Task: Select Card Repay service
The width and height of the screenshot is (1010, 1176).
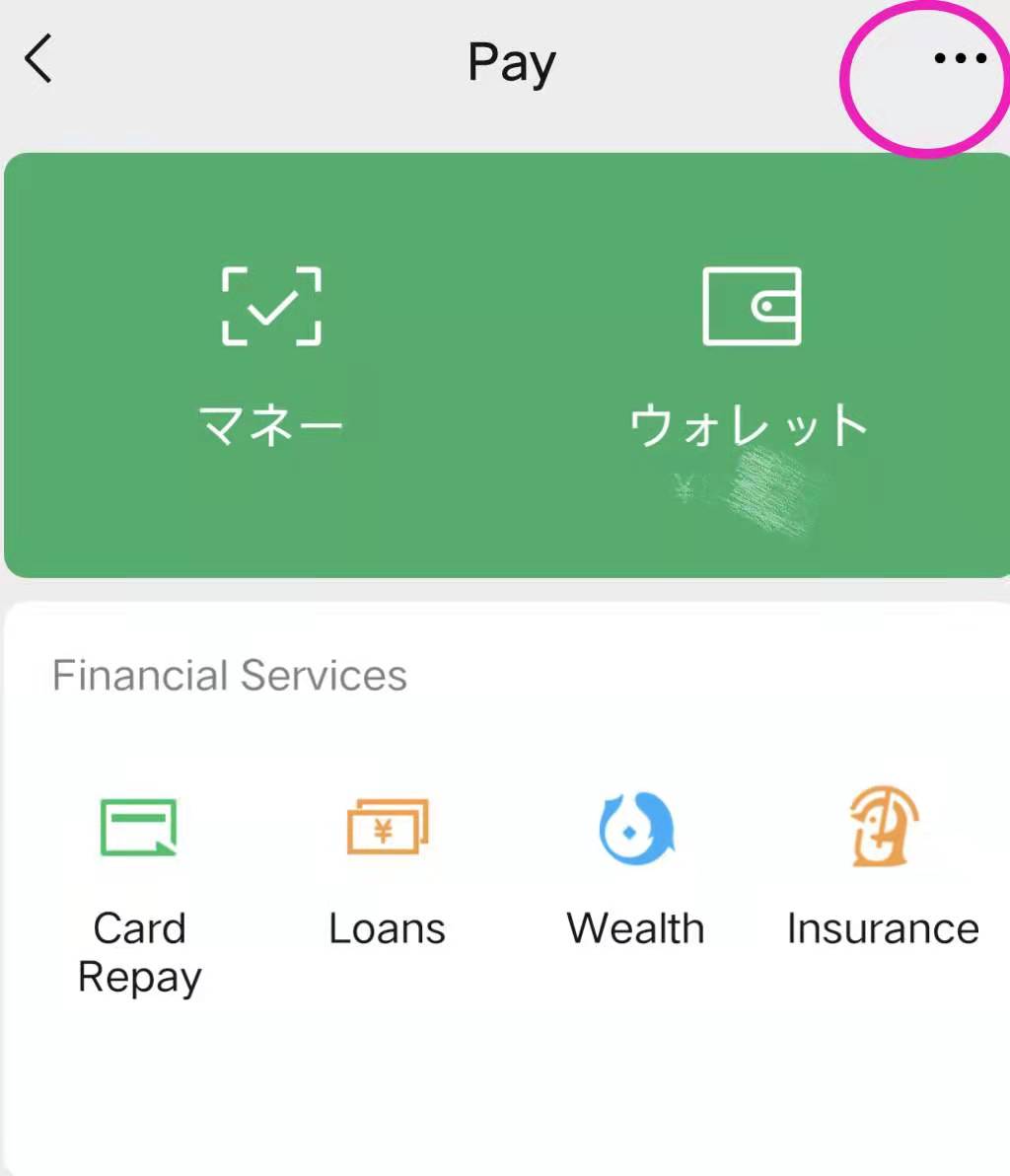Action: click(x=139, y=888)
